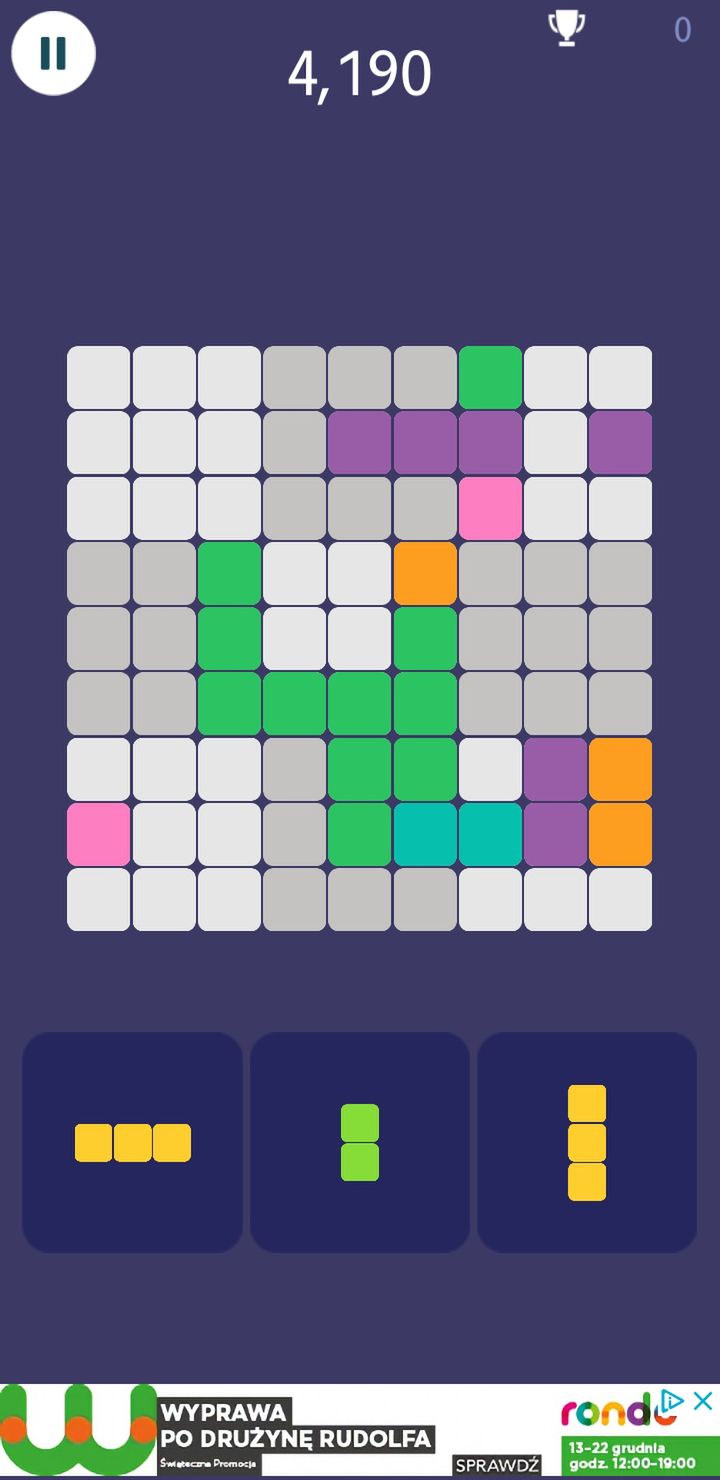Close the bottom ad banner
The image size is (720, 1480).
[x=703, y=1400]
